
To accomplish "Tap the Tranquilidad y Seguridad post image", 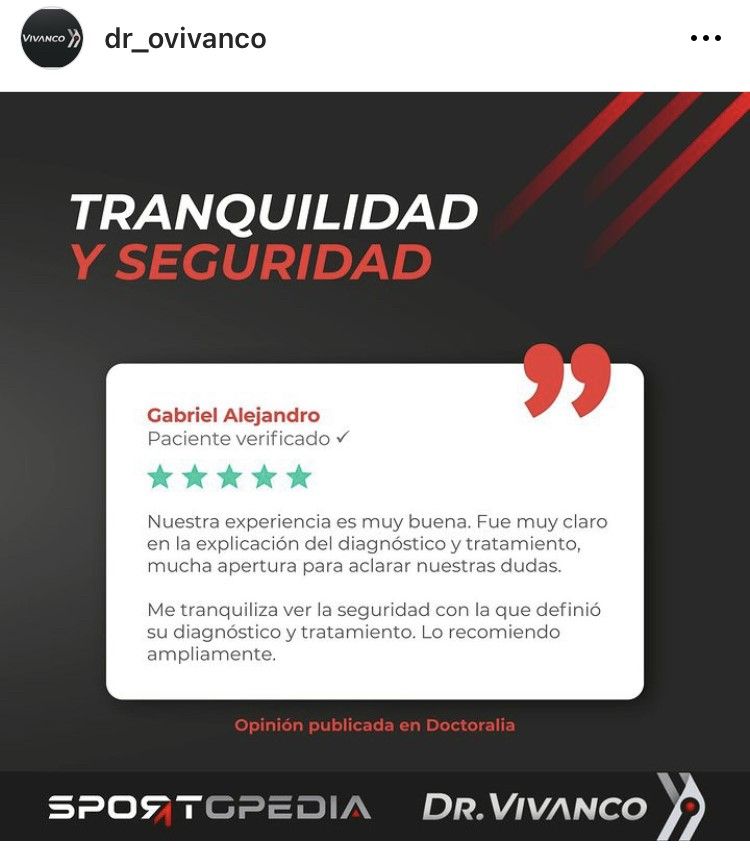I will point(375,470).
